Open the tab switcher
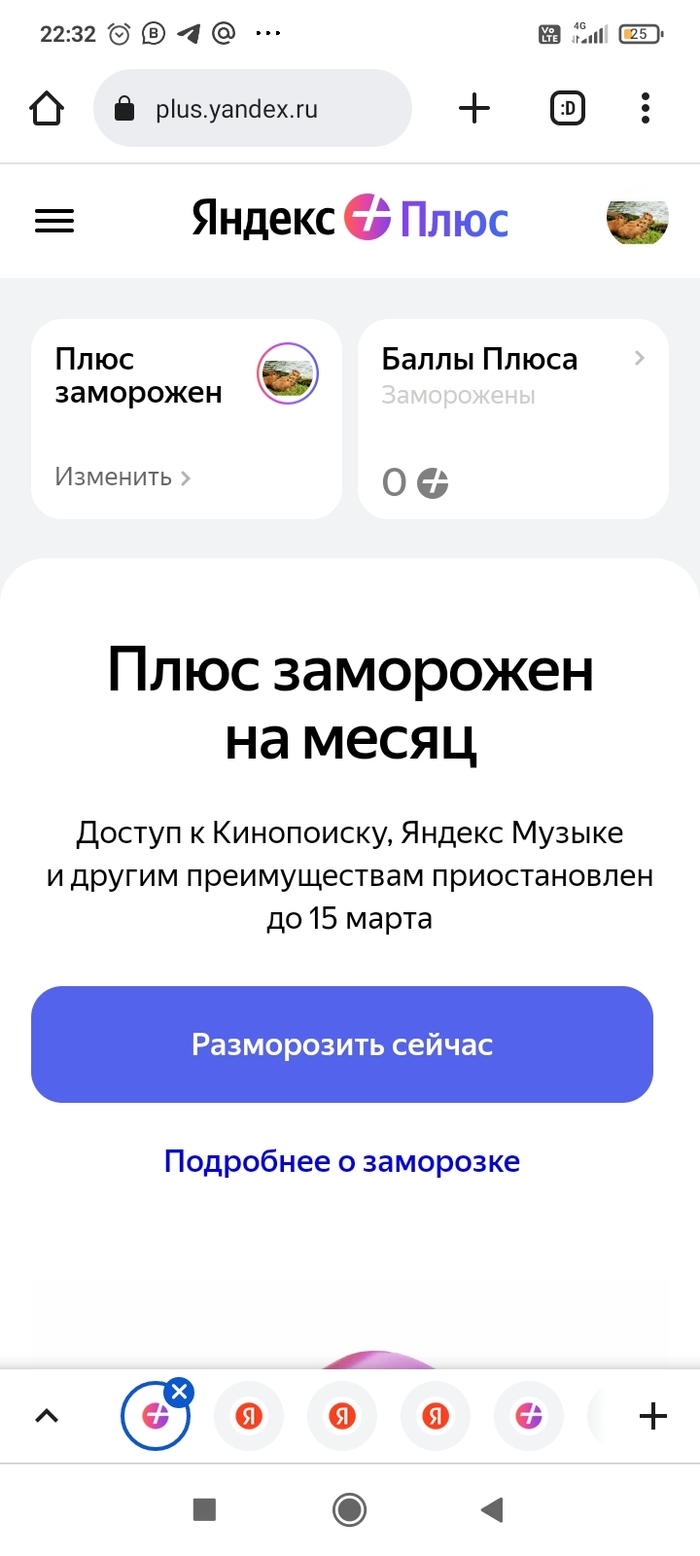 click(x=567, y=108)
